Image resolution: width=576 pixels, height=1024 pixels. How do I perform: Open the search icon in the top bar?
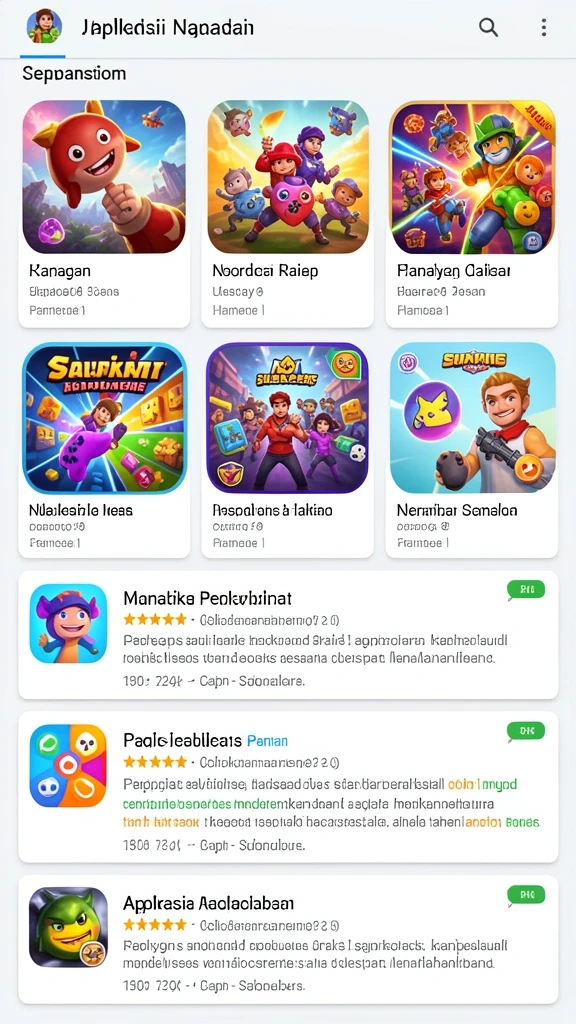click(x=488, y=27)
